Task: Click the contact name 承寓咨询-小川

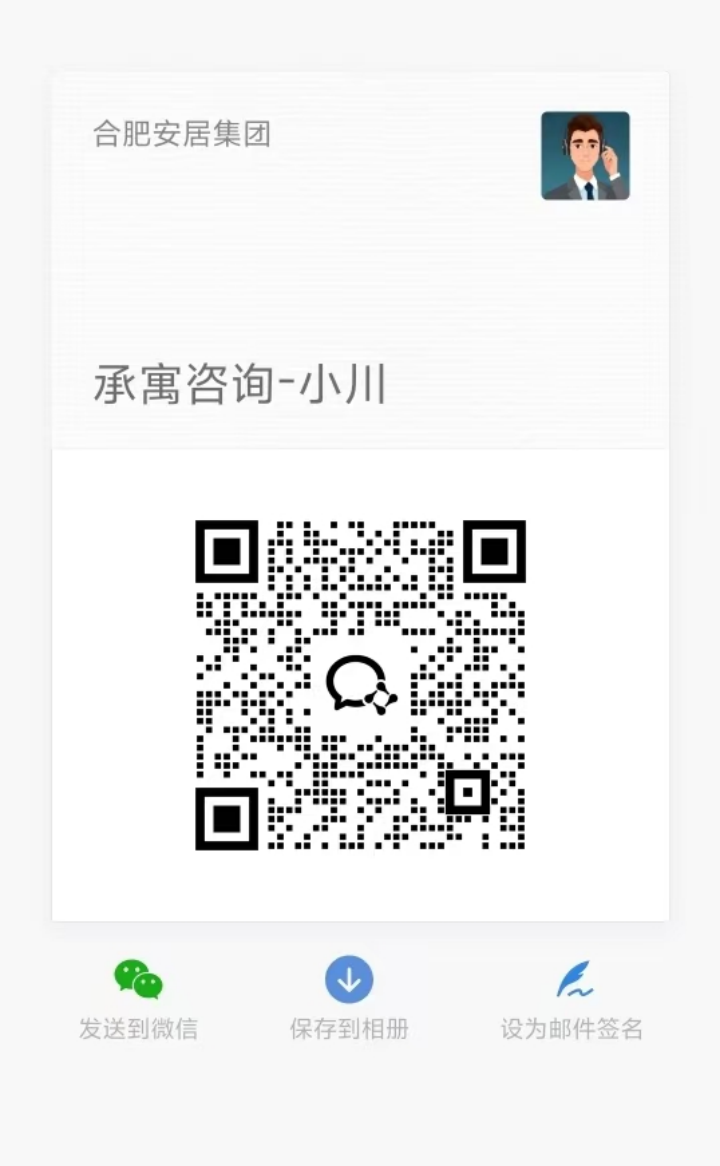Action: [240, 383]
